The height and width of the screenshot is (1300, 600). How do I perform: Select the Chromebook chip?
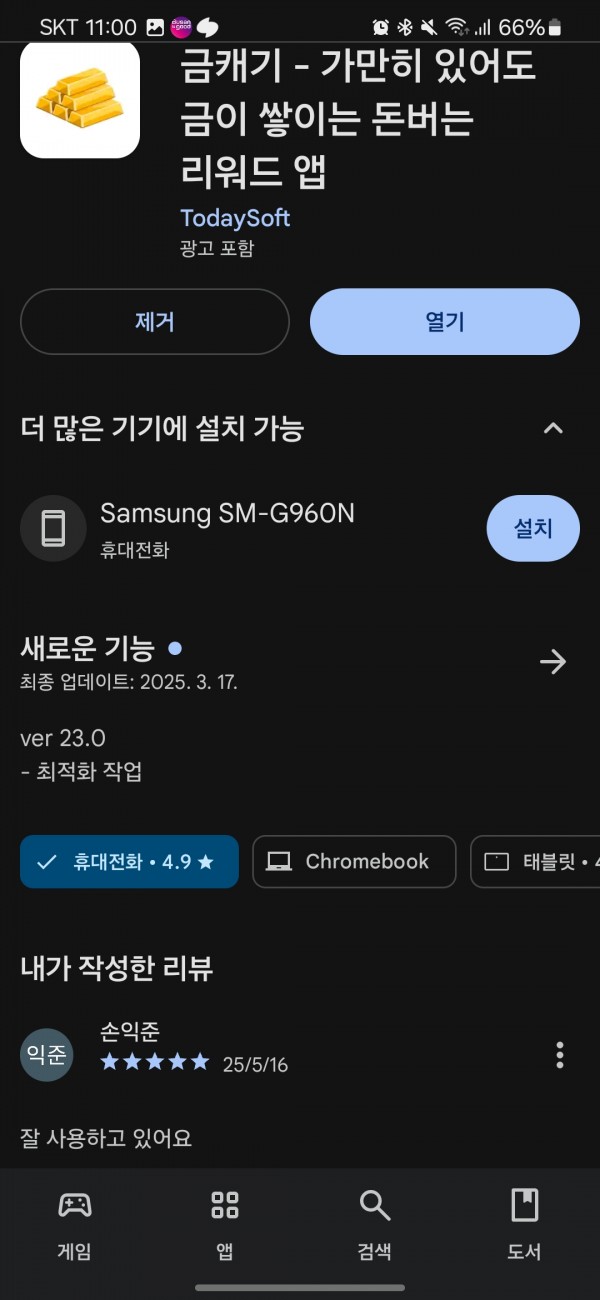click(354, 862)
